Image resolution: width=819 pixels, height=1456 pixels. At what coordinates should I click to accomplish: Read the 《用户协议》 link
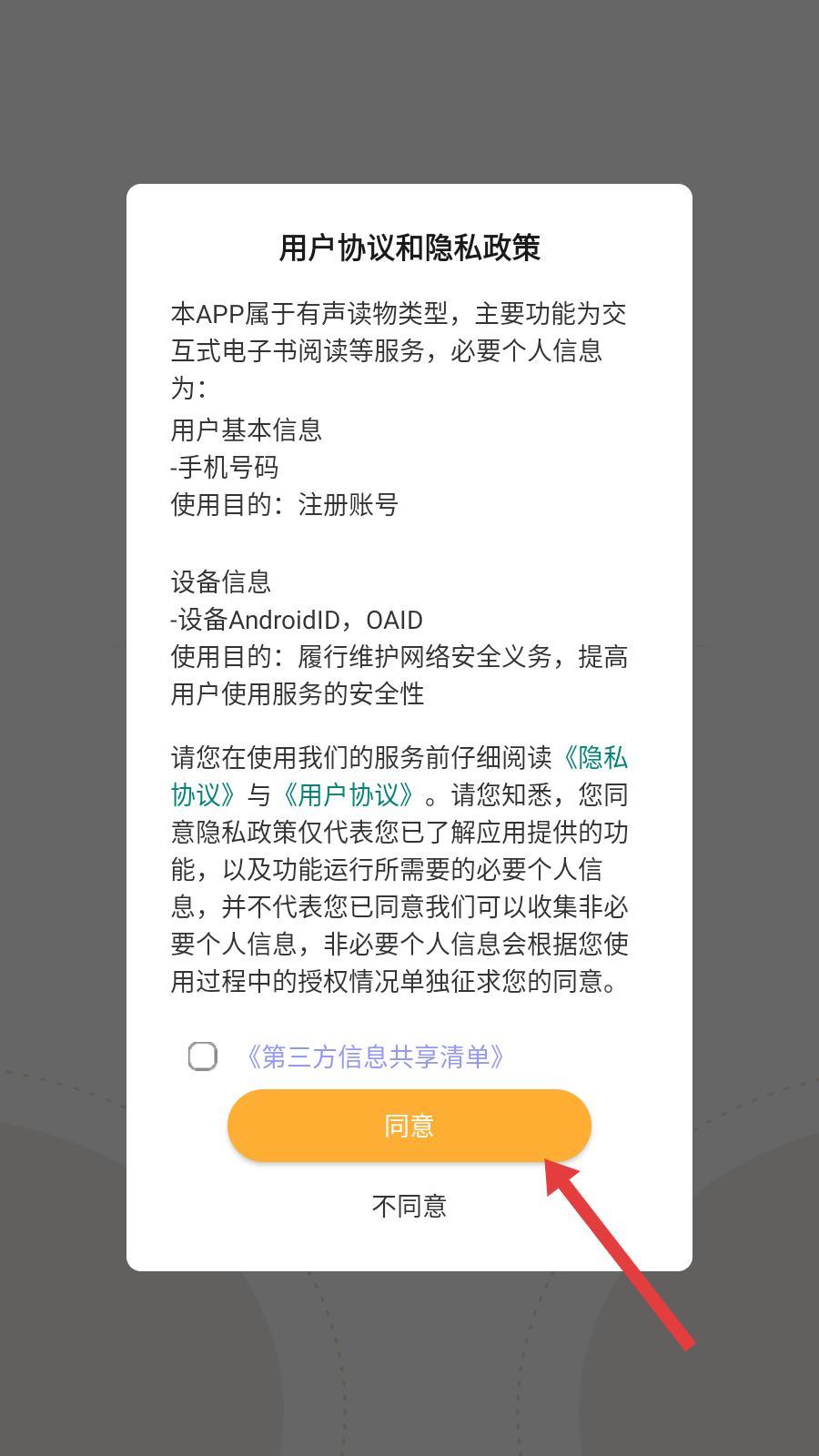pos(349,794)
